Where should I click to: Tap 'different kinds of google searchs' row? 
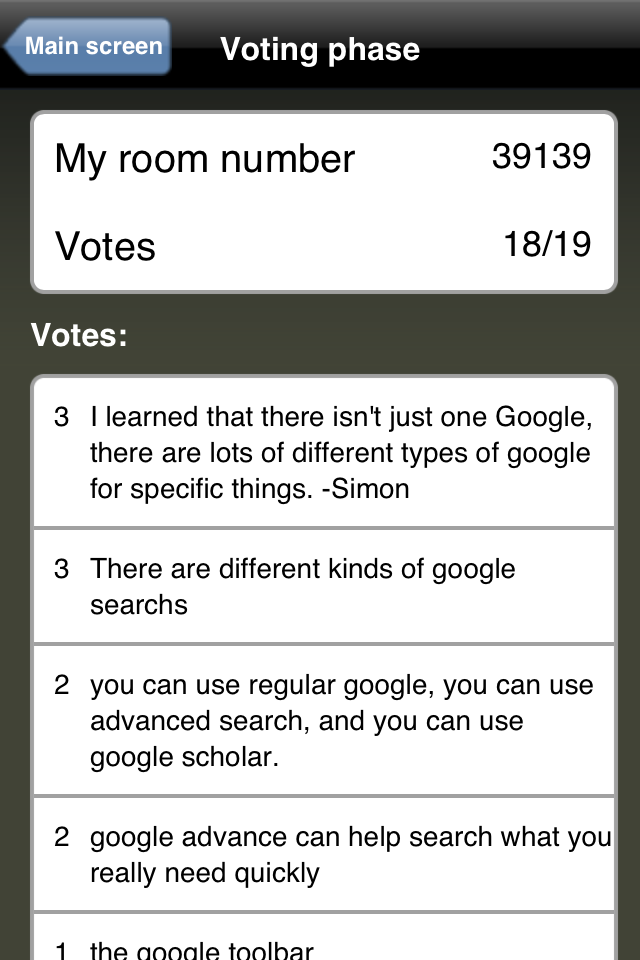tap(324, 586)
